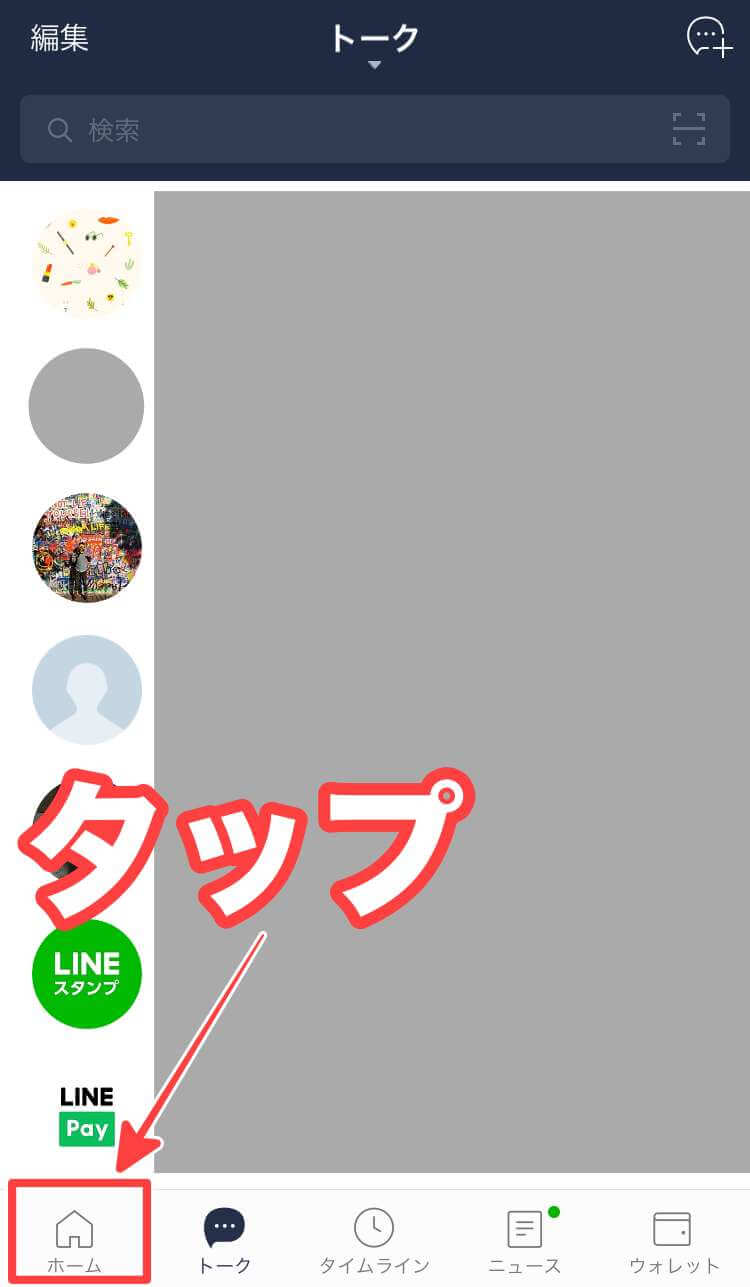Start a new chat with the plus bubble icon
The width and height of the screenshot is (750, 1287).
coord(708,38)
